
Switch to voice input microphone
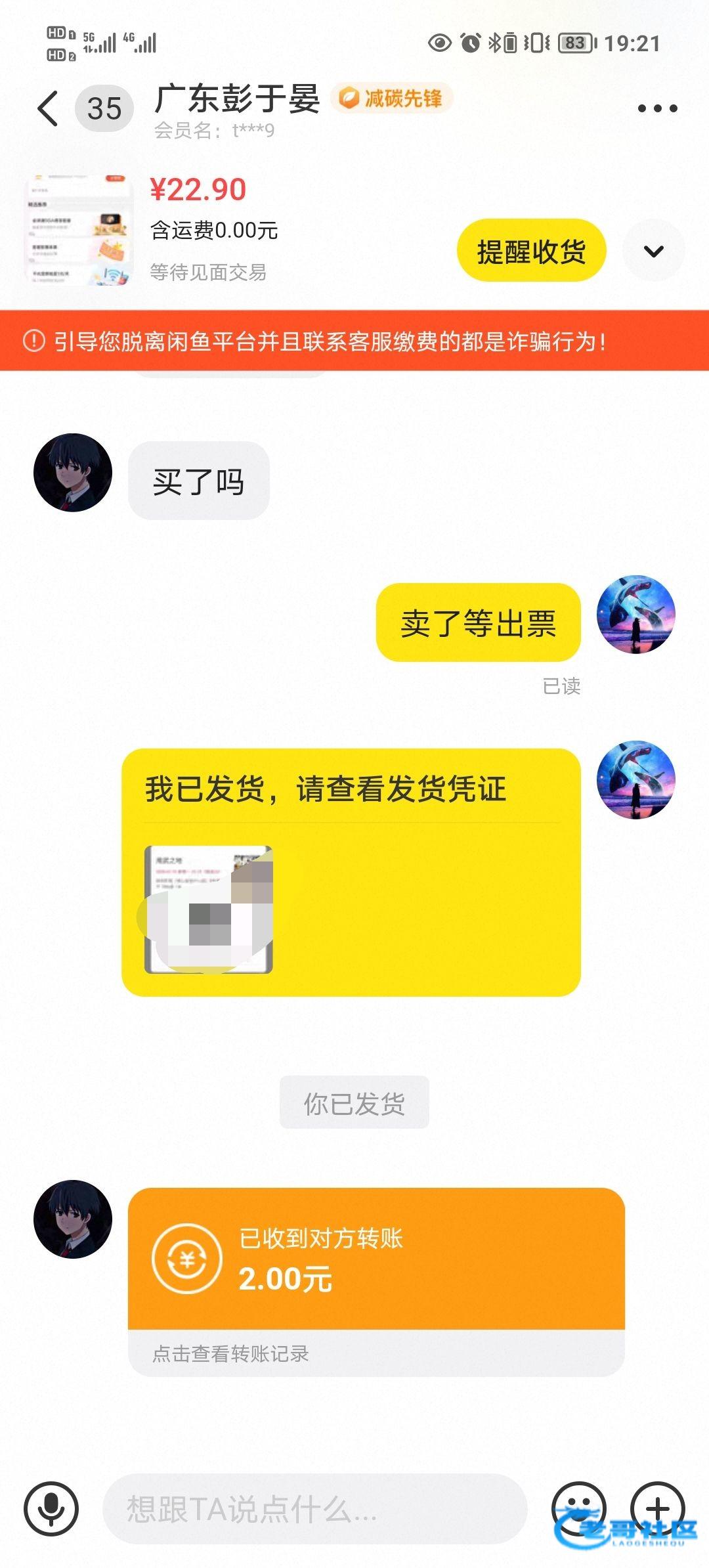coord(51,1509)
